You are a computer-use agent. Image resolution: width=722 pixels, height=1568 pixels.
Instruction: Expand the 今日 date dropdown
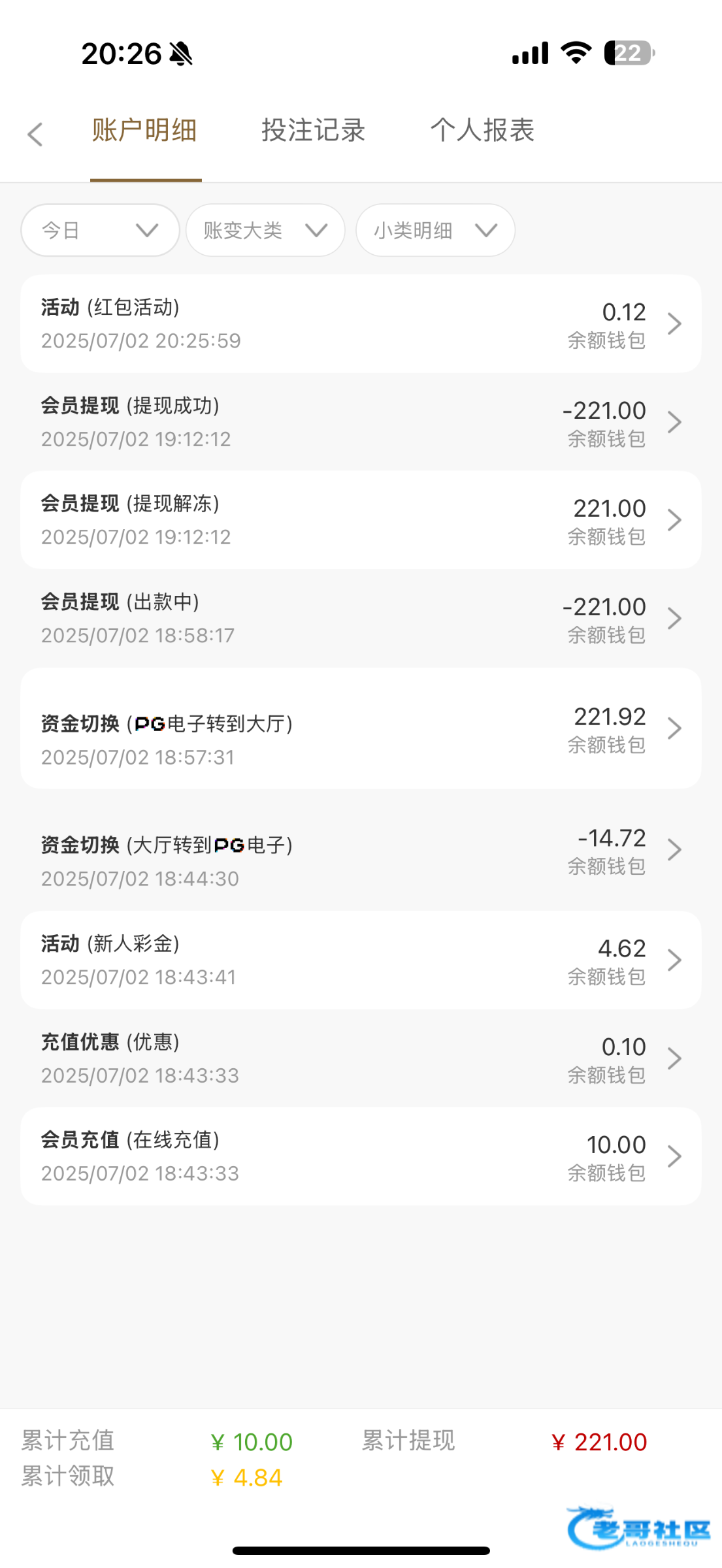[100, 230]
